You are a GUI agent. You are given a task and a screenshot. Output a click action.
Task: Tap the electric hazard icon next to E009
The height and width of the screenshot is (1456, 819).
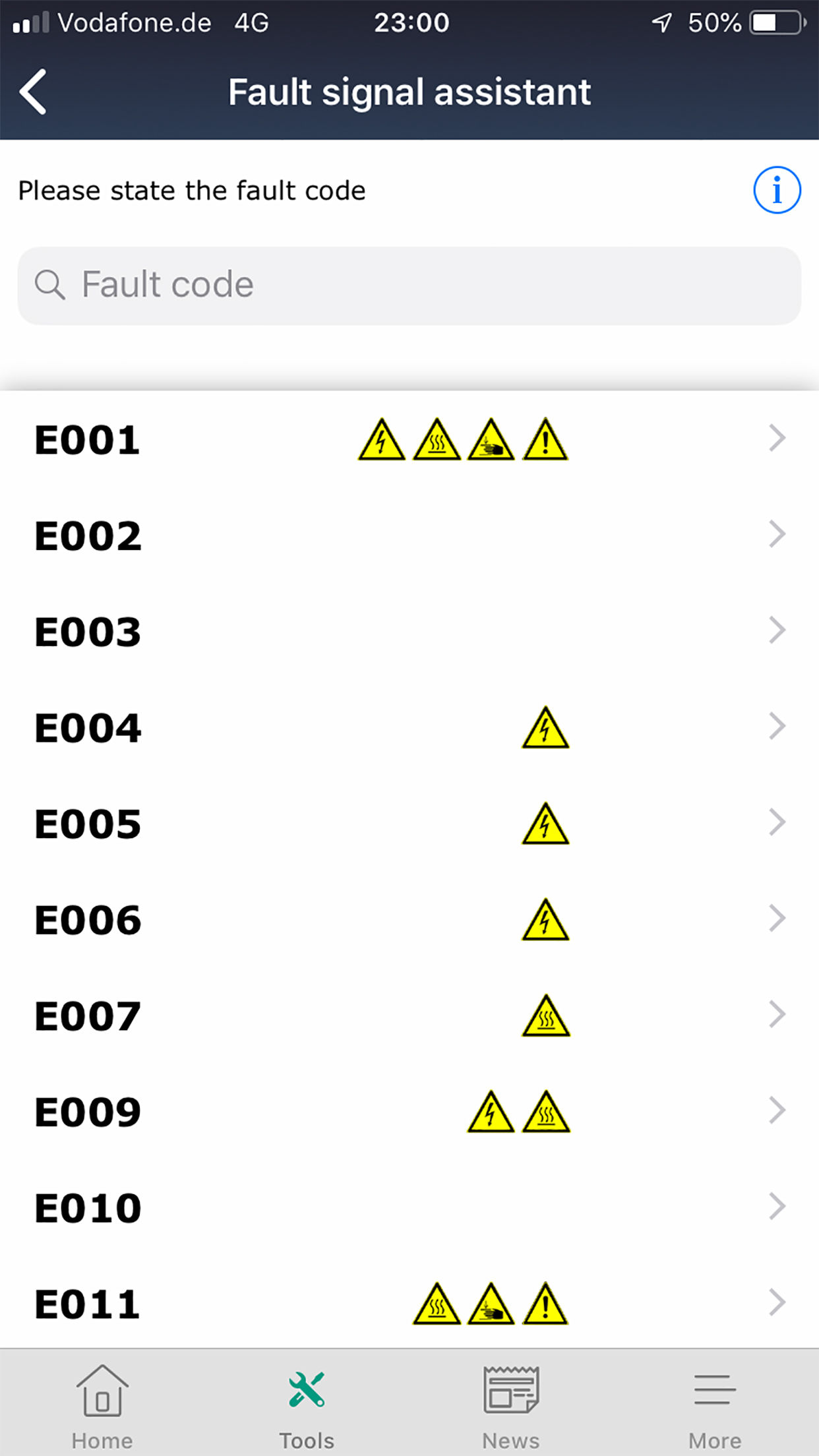[490, 1111]
